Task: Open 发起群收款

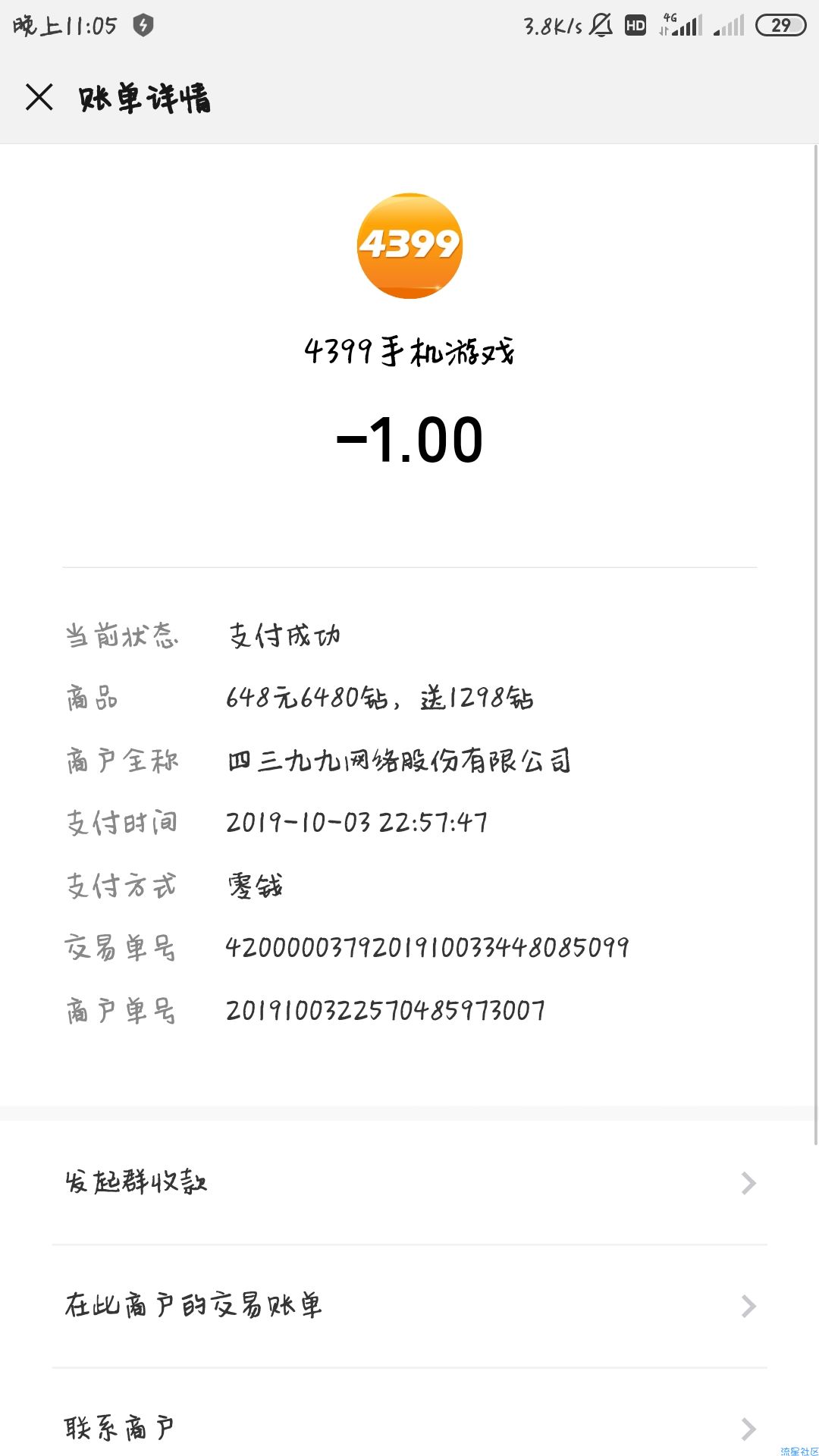Action: point(409,1182)
